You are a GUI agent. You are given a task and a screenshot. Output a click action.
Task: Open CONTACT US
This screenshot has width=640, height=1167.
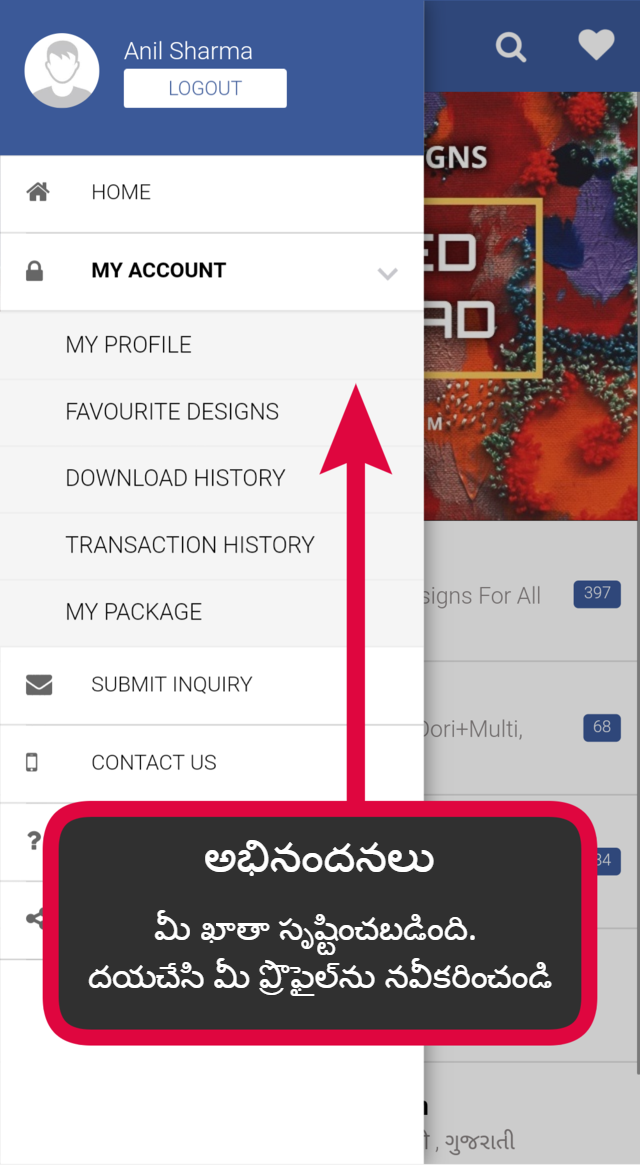pos(153,763)
